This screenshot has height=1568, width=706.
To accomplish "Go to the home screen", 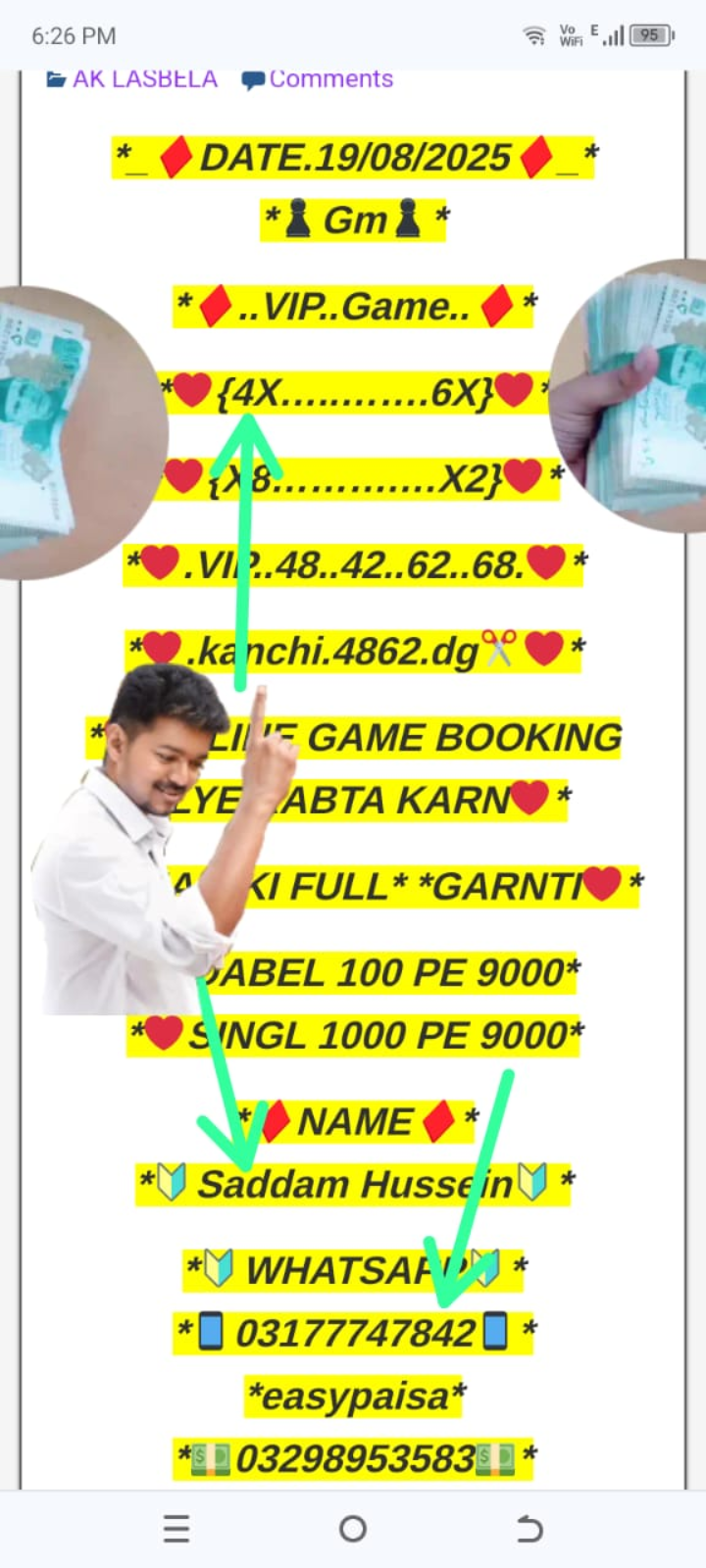I will point(353,1529).
